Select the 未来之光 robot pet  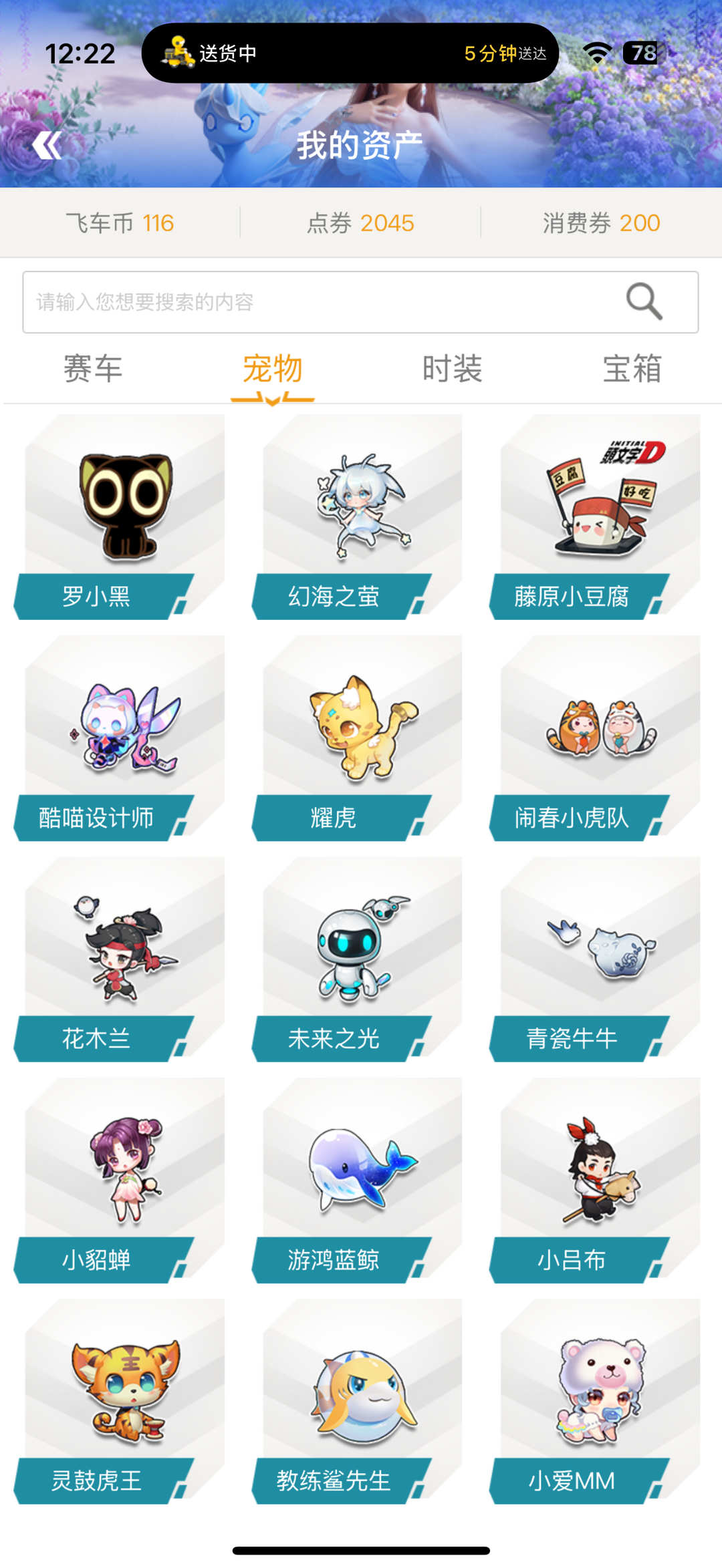point(358,959)
